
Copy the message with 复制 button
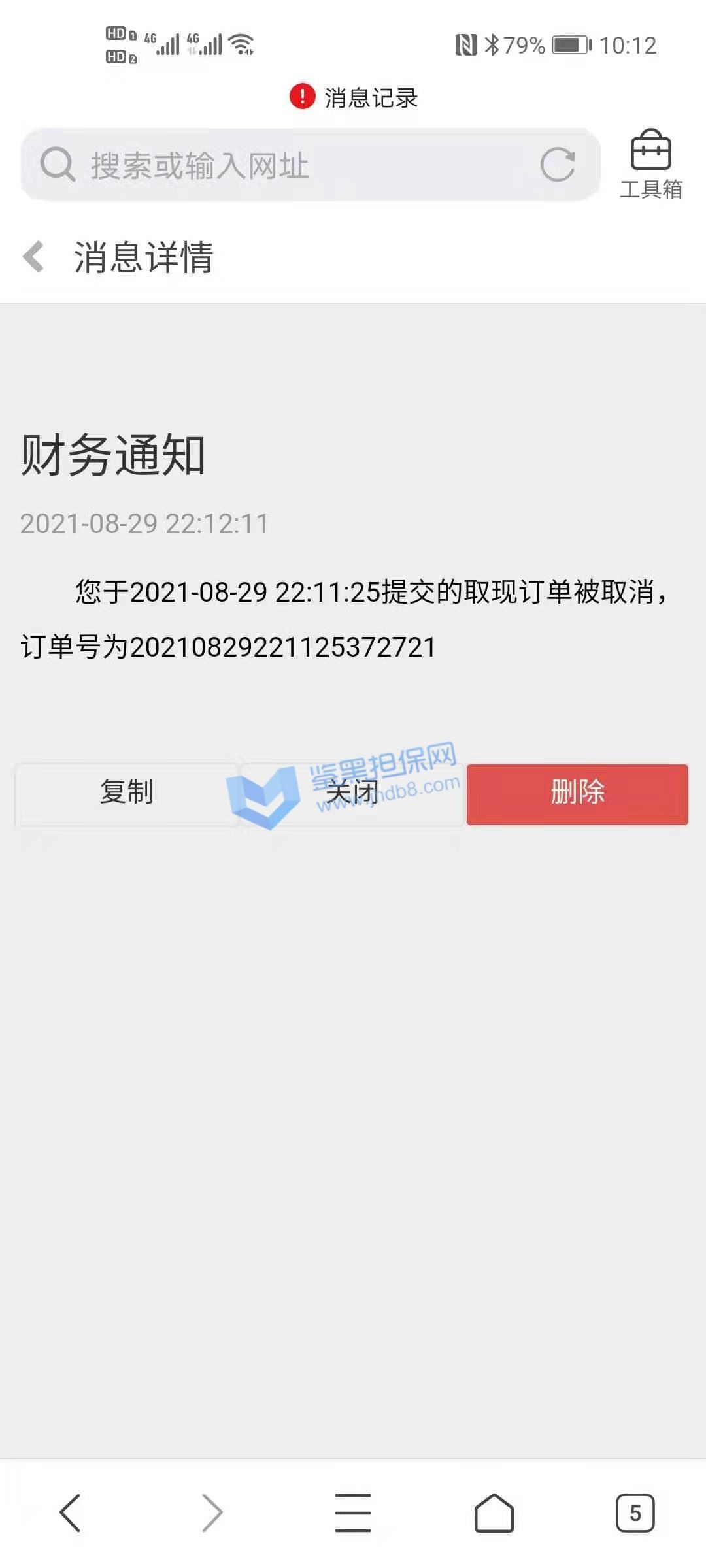pyautogui.click(x=127, y=793)
